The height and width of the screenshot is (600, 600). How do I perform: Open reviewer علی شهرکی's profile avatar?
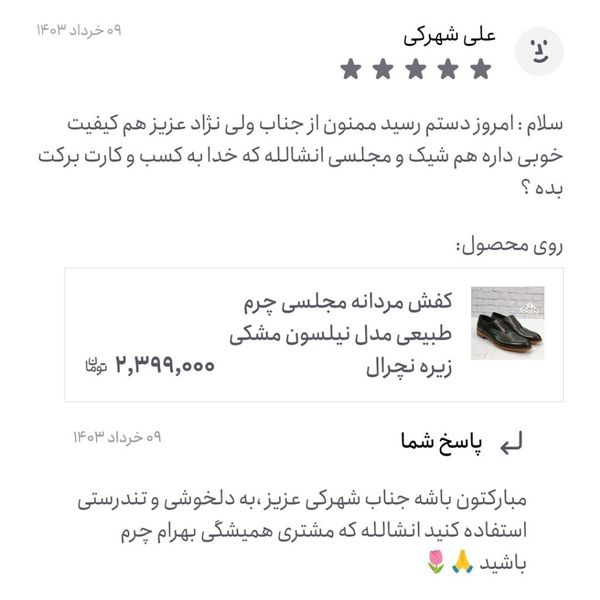(x=538, y=52)
